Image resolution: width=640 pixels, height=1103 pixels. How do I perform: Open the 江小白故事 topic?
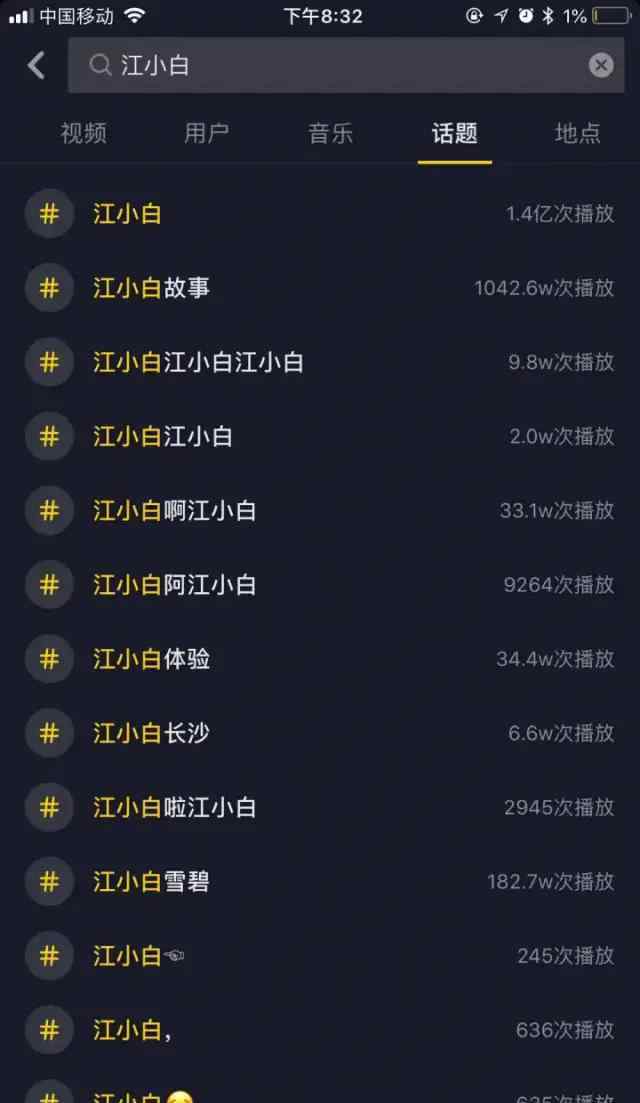click(320, 288)
